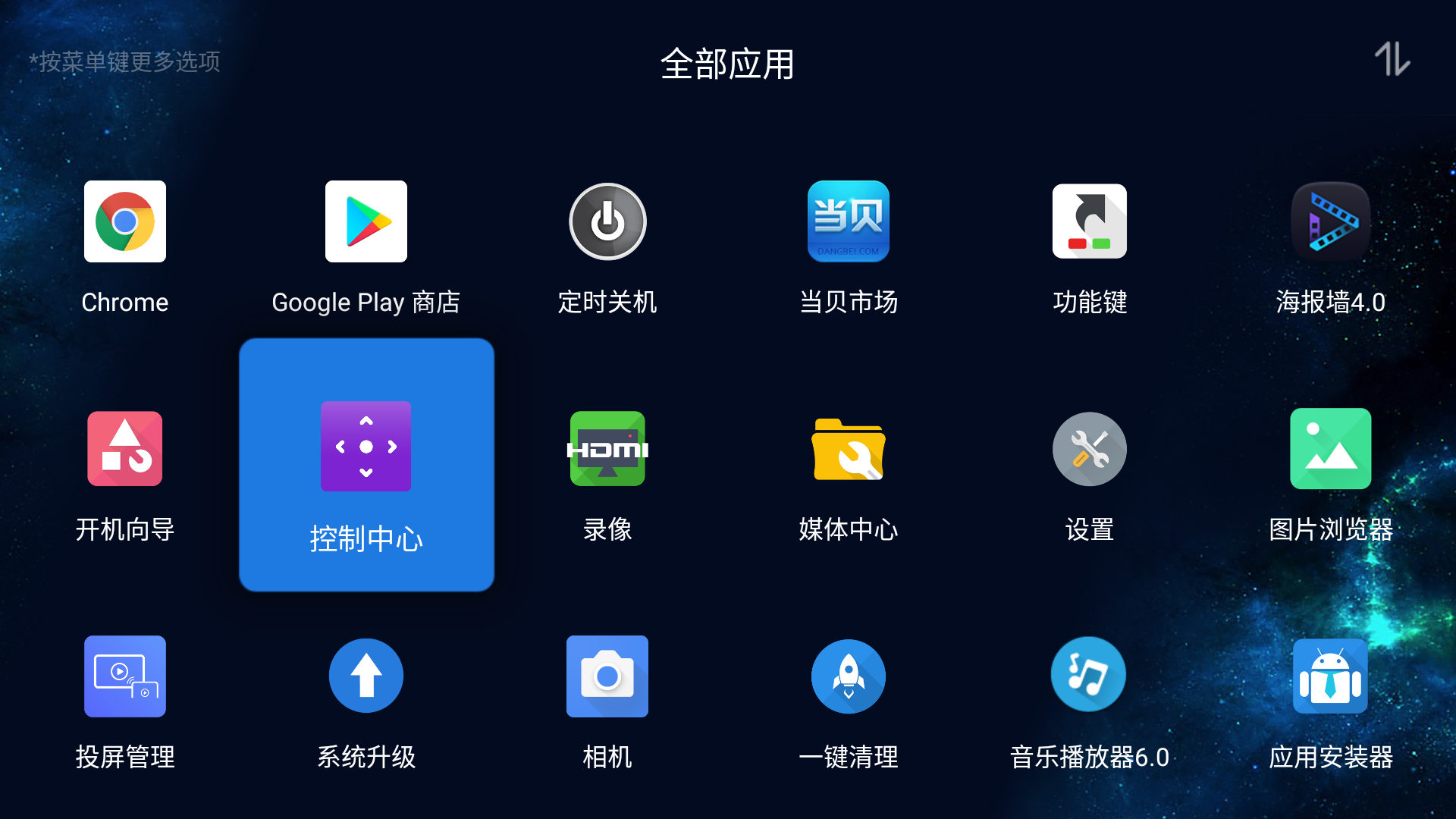The height and width of the screenshot is (819, 1456).
Task: Open the 录像 HDMI recording app
Action: click(607, 449)
